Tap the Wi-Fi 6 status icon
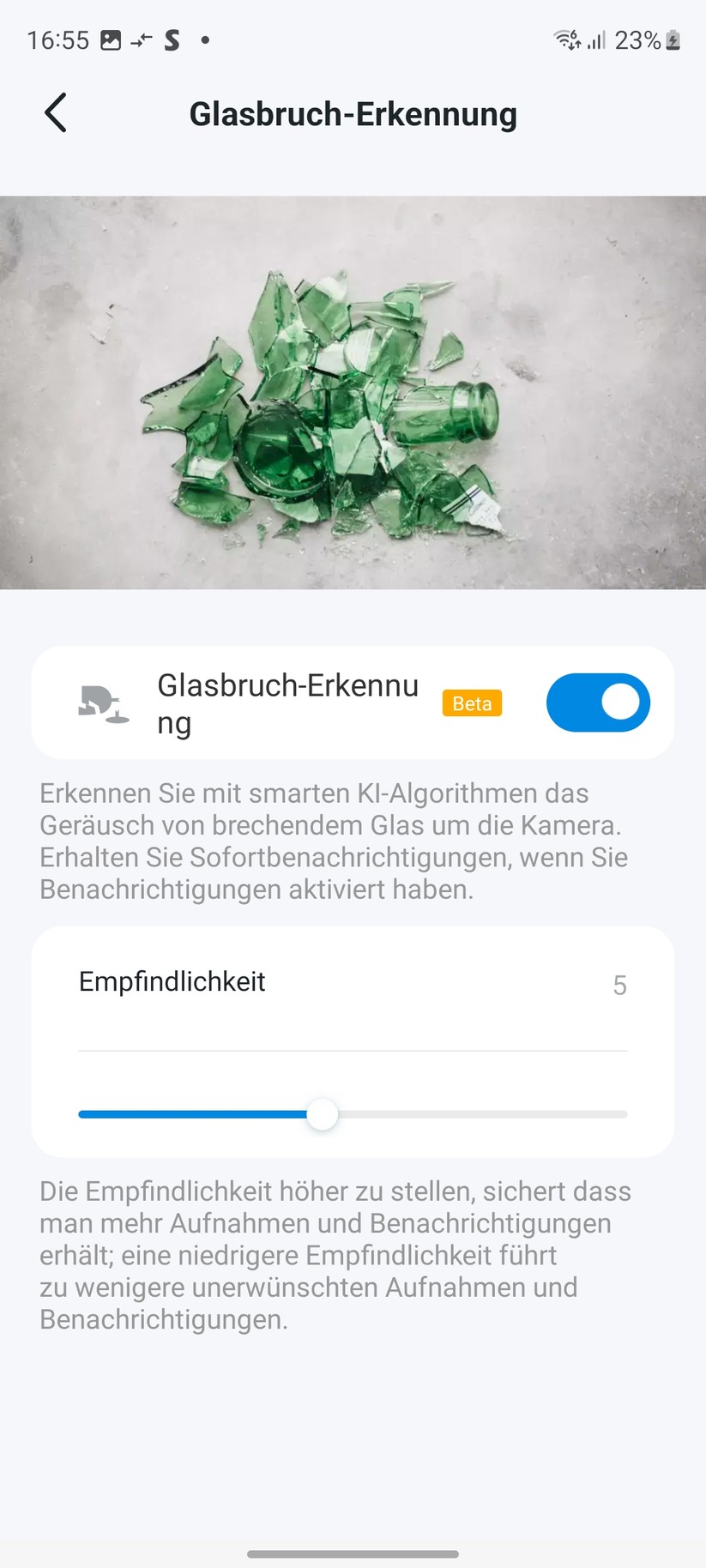 coord(564,39)
